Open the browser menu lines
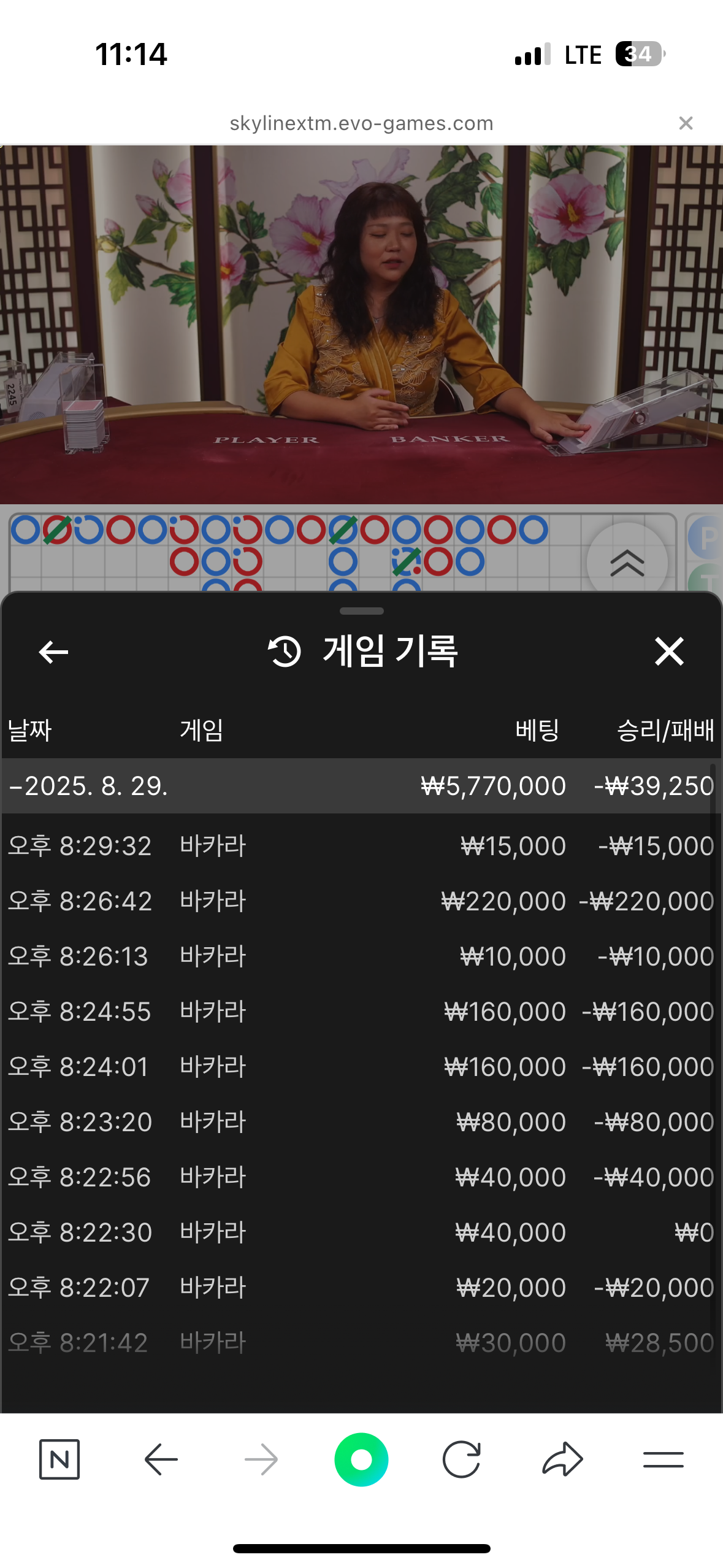The height and width of the screenshot is (1568, 723). click(664, 1459)
